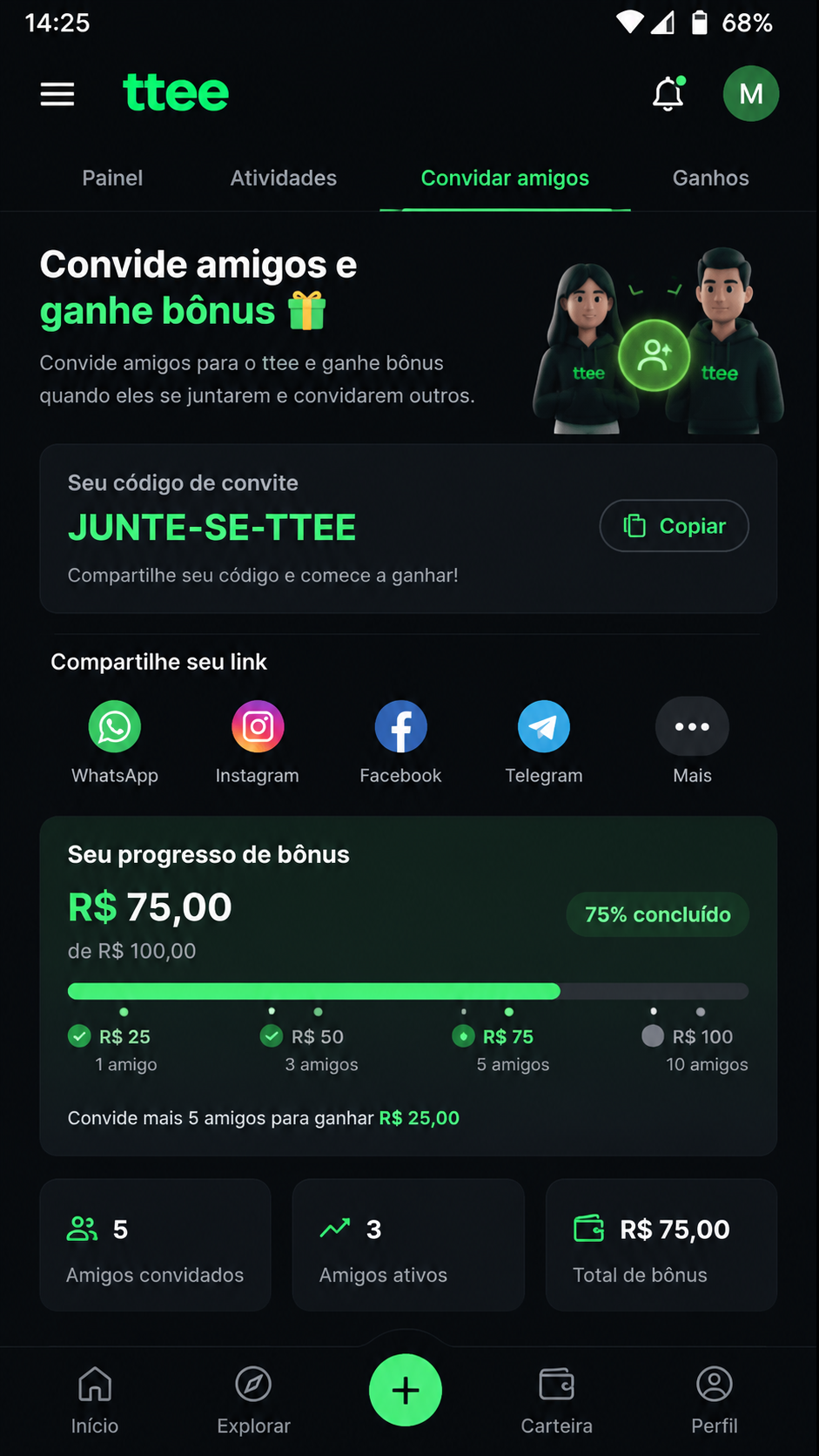Go to the Explorar tab
This screenshot has height=1456, width=819.
pos(253,1400)
